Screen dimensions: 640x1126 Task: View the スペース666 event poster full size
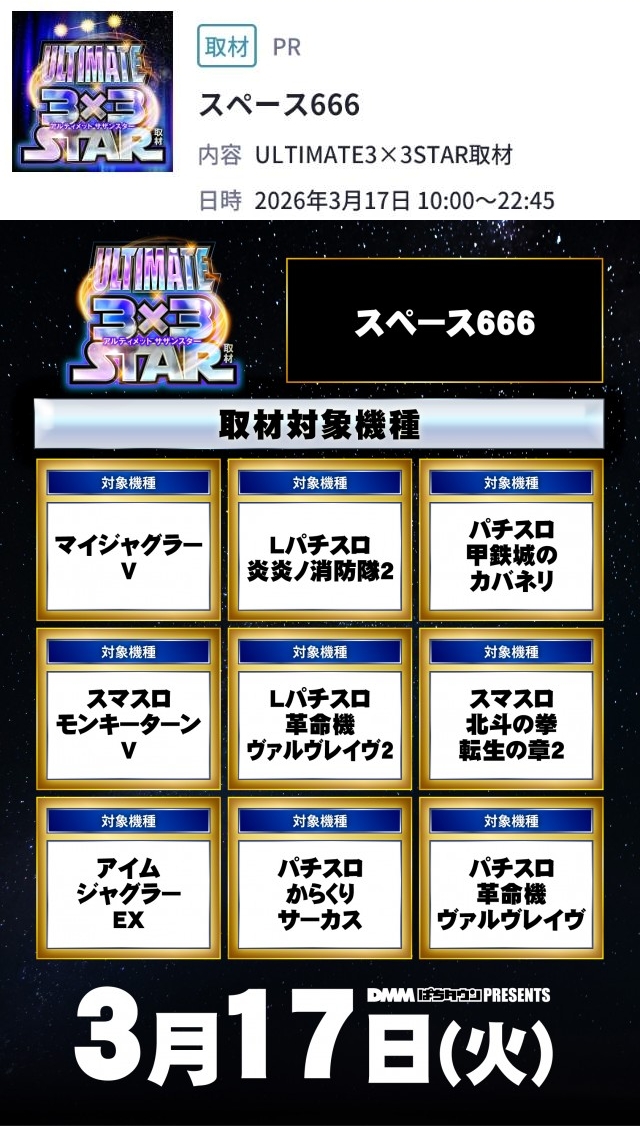tap(320, 670)
